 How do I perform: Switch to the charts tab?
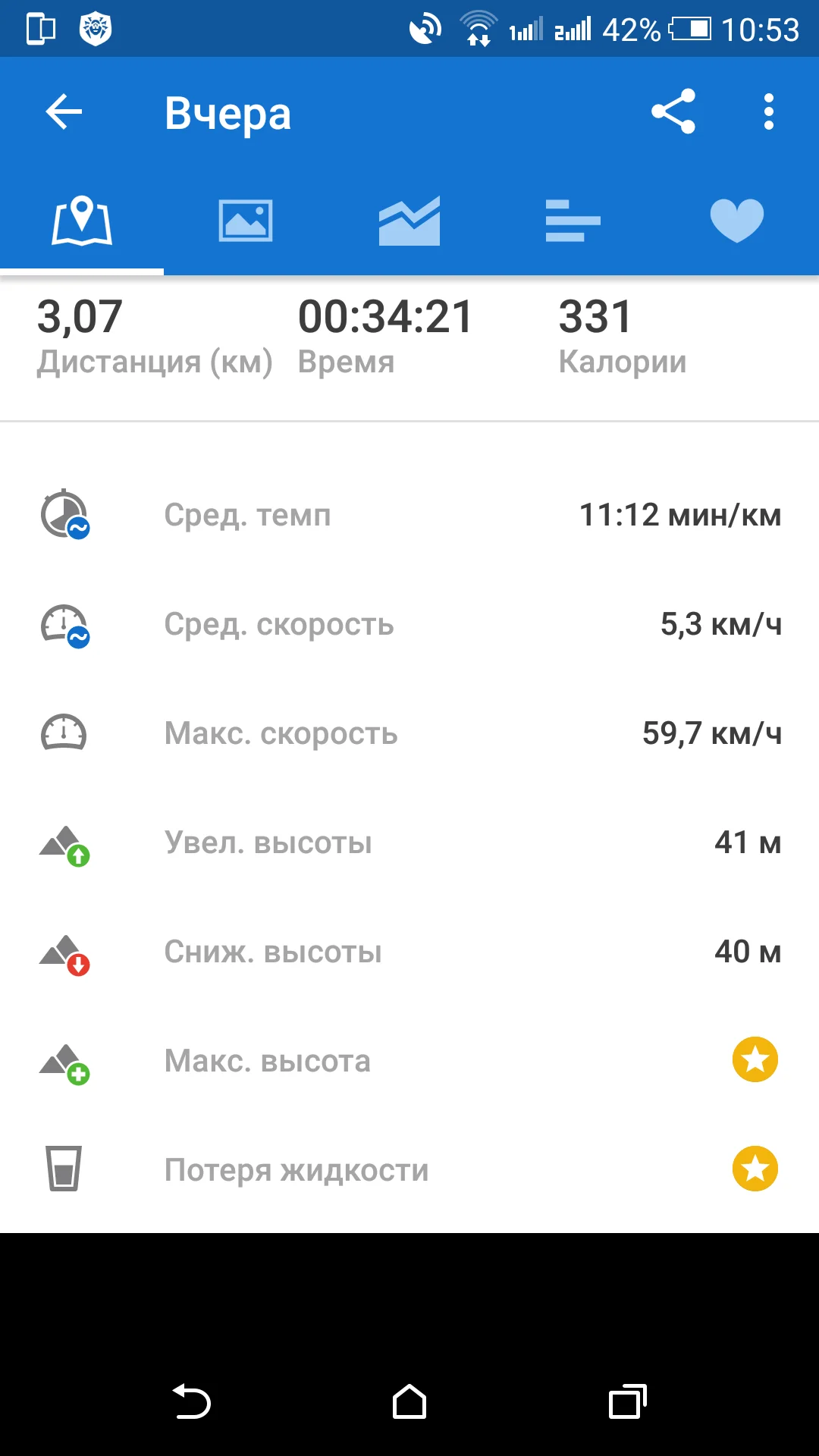click(x=409, y=221)
